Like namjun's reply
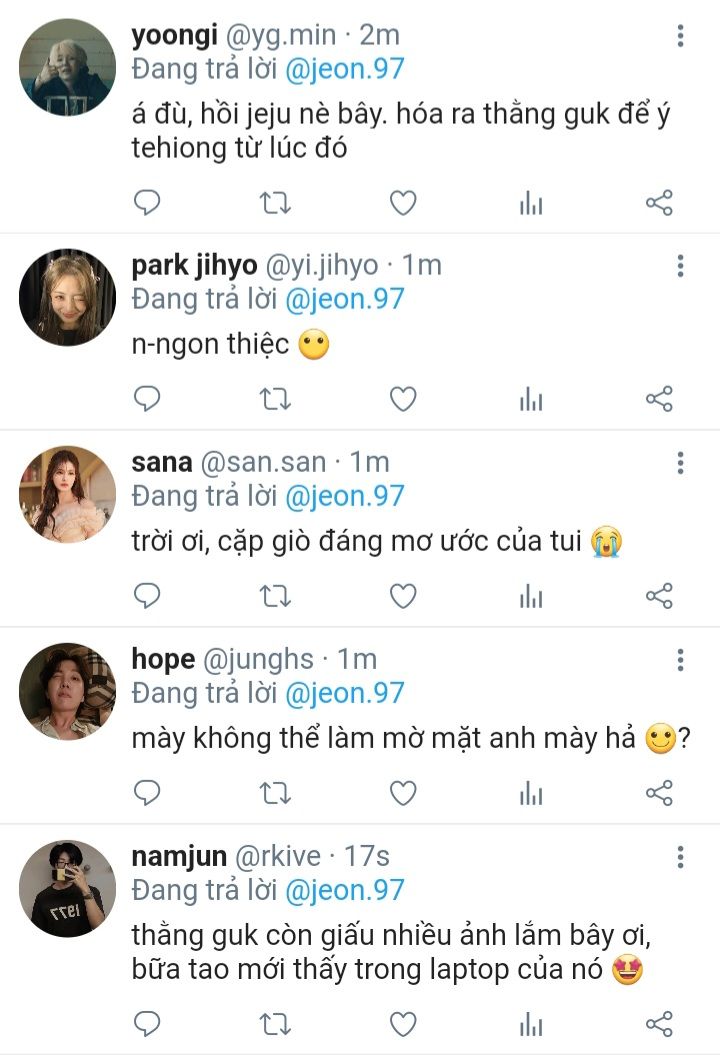Image resolution: width=720 pixels, height=1055 pixels. (x=402, y=1024)
